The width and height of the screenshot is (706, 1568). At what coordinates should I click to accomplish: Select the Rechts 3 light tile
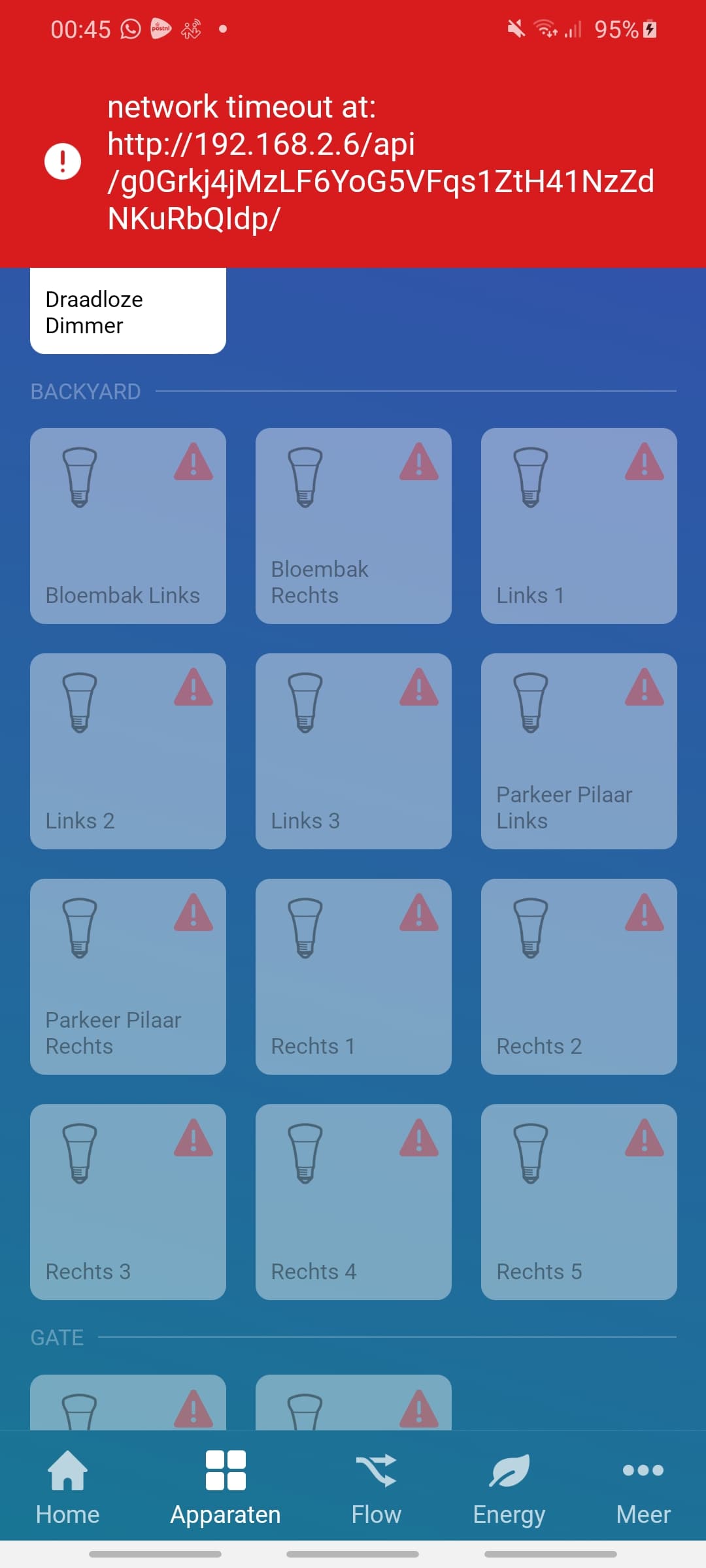pyautogui.click(x=127, y=1202)
